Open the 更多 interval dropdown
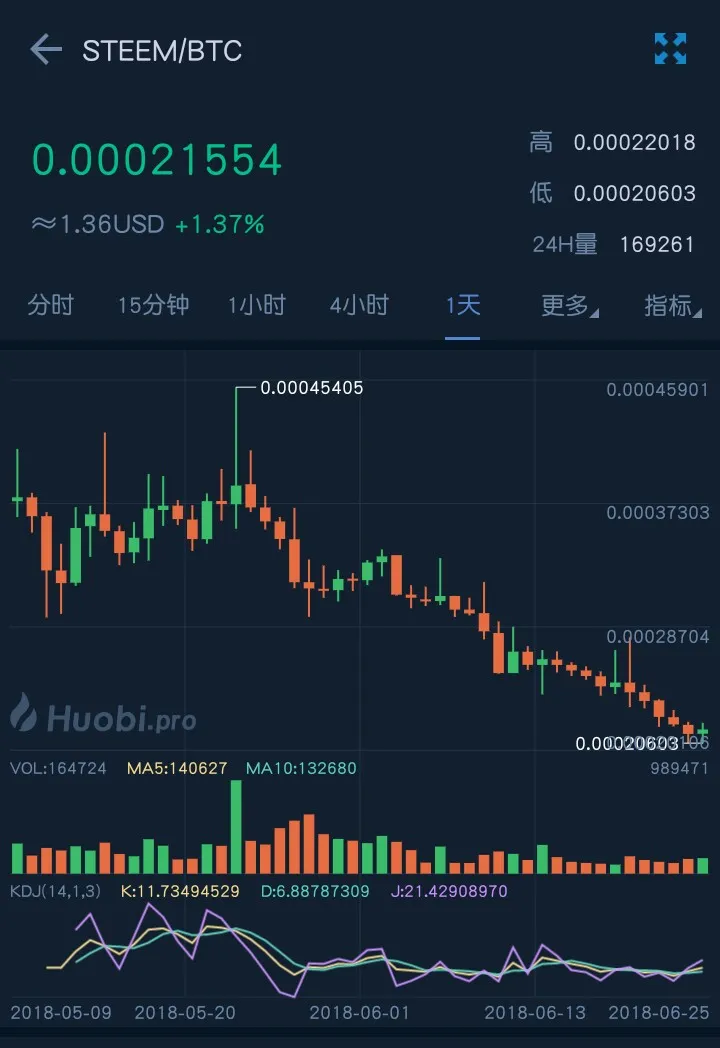The height and width of the screenshot is (1048, 720). click(x=569, y=306)
